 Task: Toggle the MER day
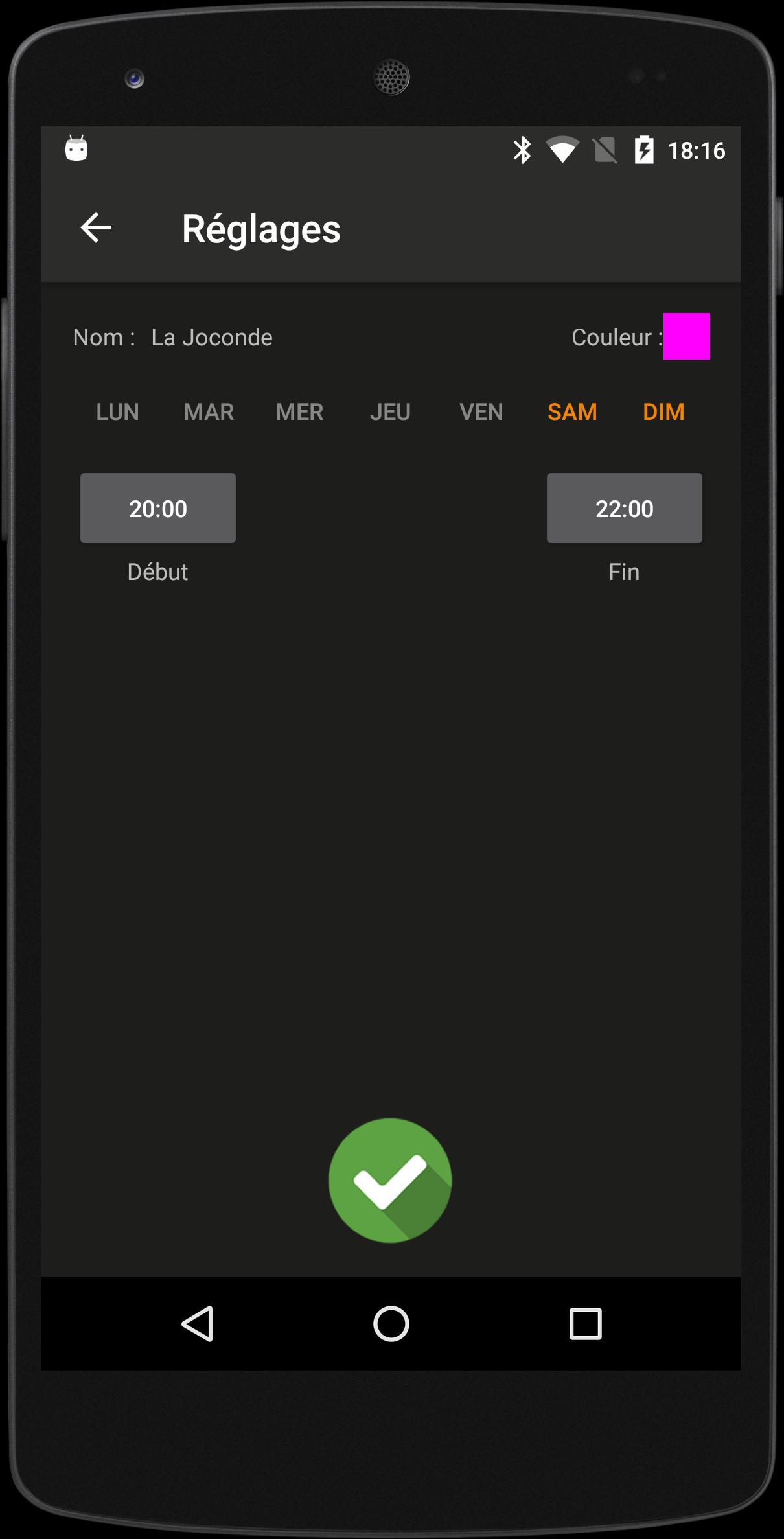[x=299, y=412]
